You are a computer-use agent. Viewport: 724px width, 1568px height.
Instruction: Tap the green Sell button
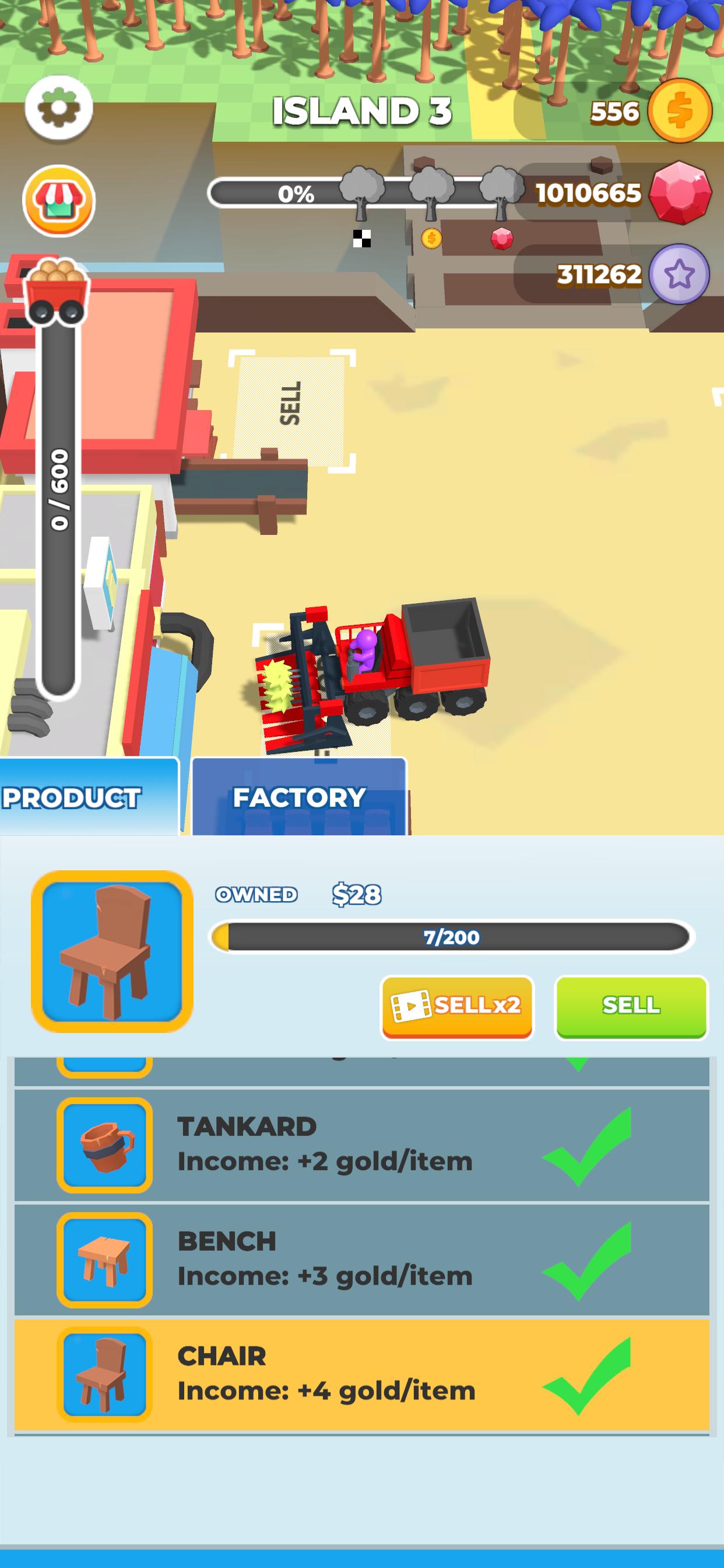point(631,1006)
